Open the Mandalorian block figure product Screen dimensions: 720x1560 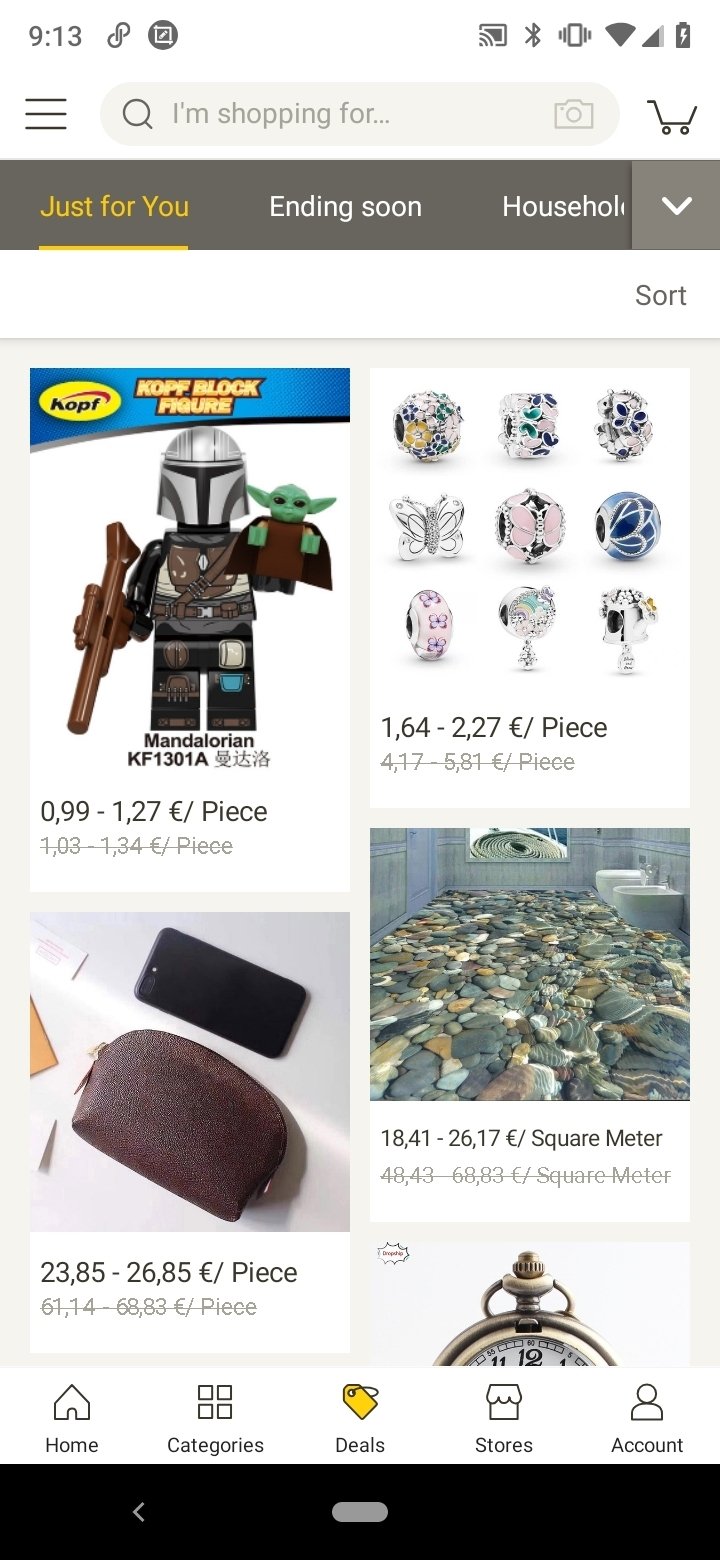pos(190,629)
